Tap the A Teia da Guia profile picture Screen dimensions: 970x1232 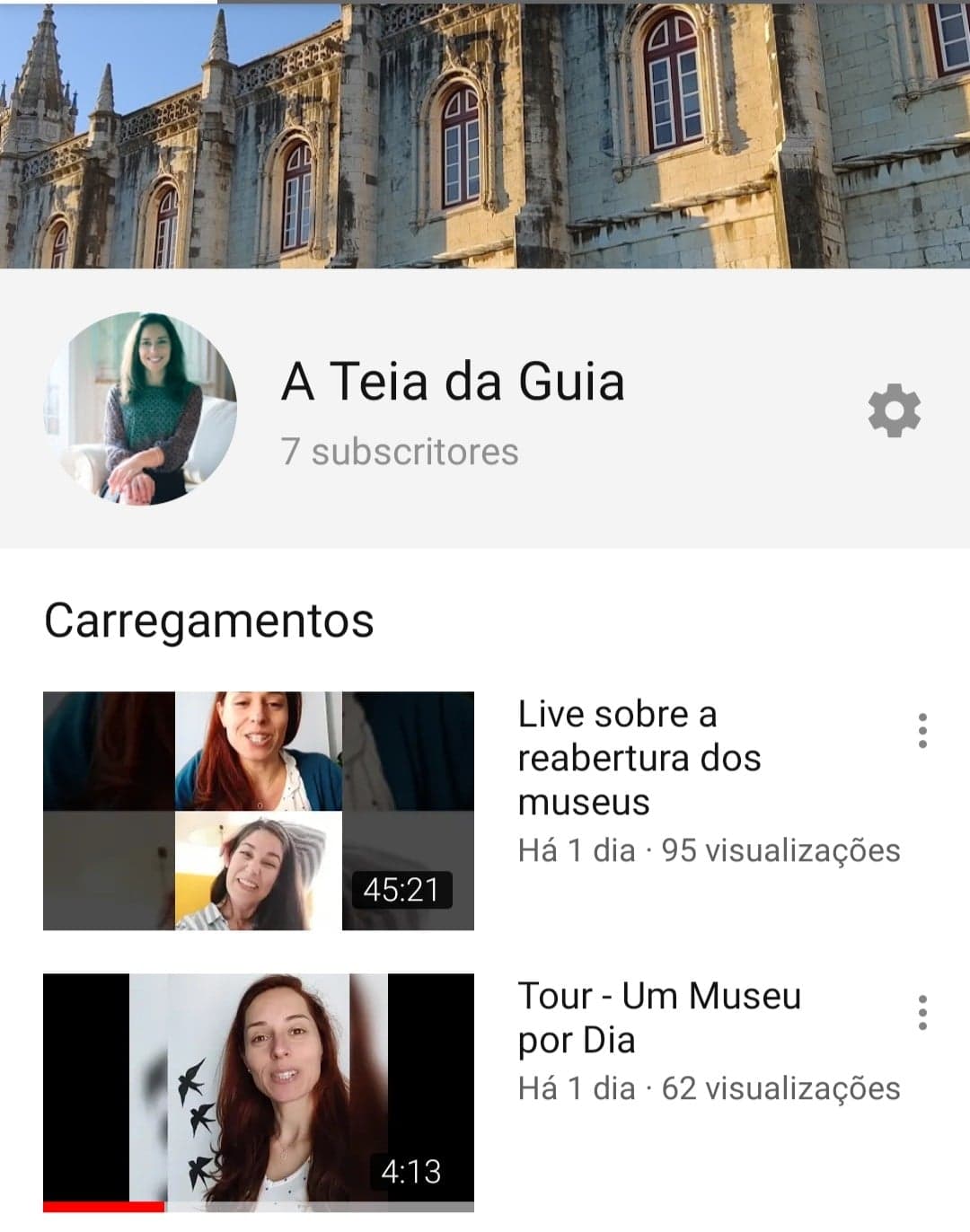click(141, 409)
